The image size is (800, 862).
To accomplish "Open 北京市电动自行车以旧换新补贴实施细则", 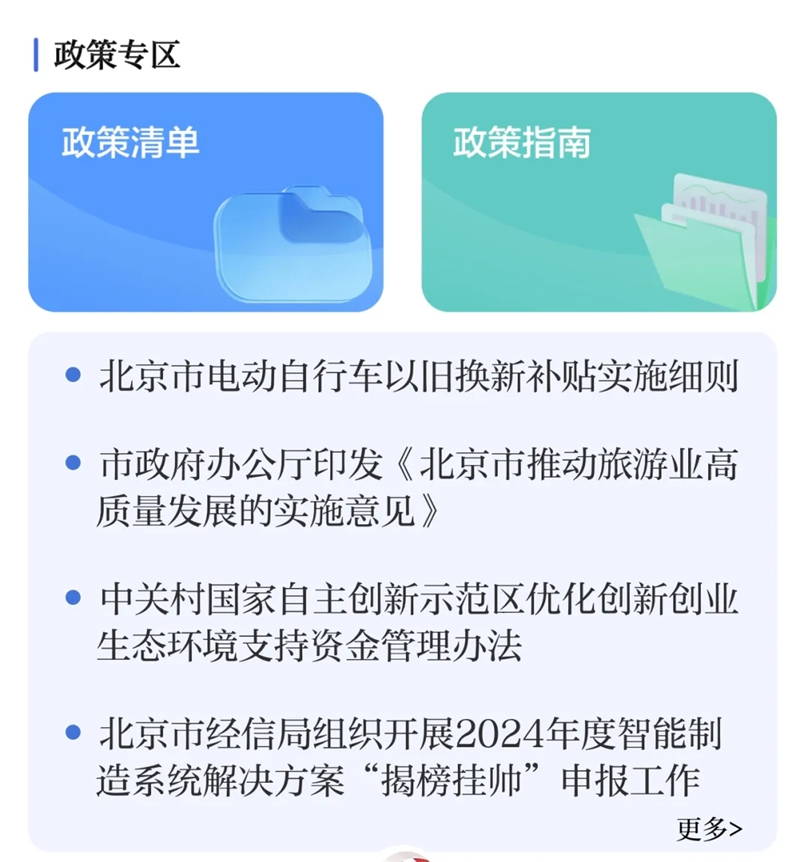I will (x=418, y=378).
